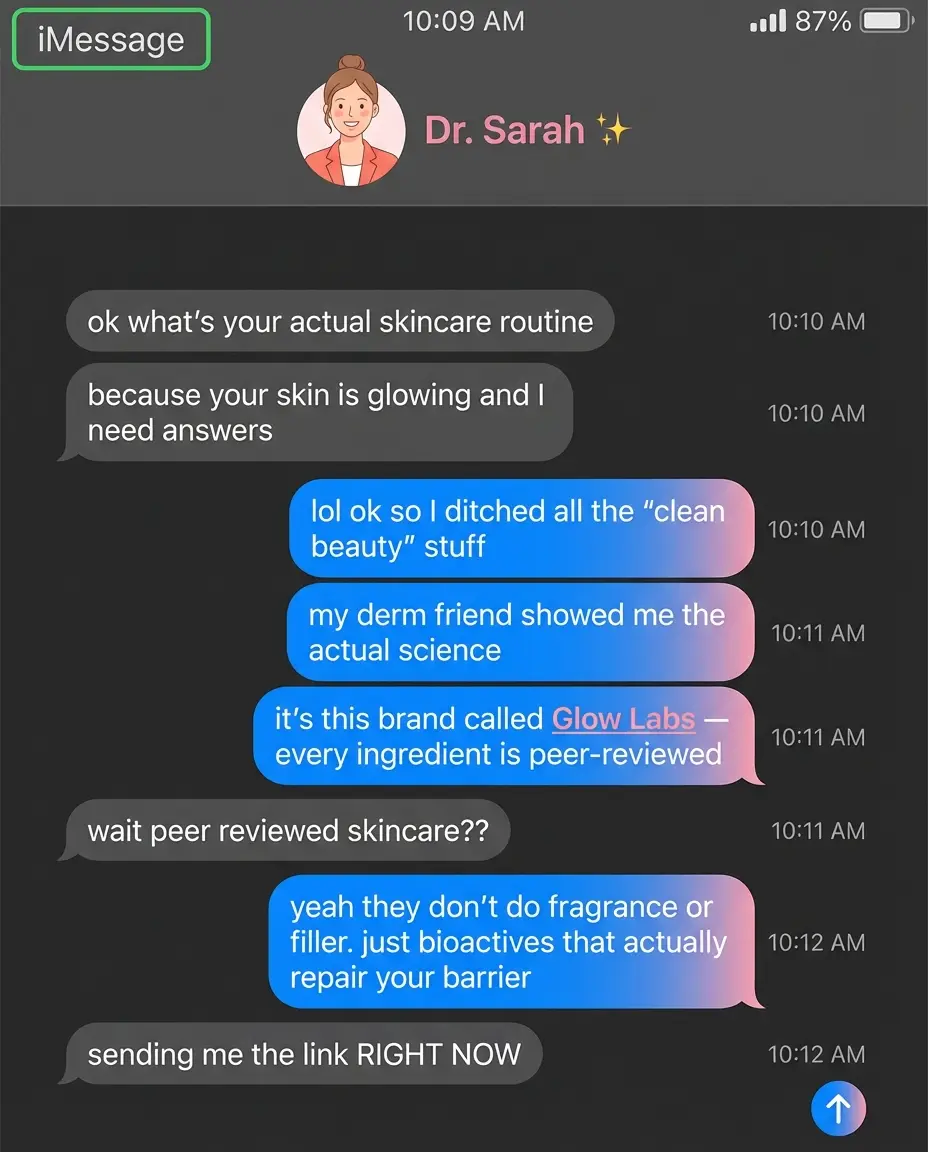Tap the 10:10 AM timestamp beside first message
Image resolution: width=928 pixels, height=1152 pixels.
point(817,321)
